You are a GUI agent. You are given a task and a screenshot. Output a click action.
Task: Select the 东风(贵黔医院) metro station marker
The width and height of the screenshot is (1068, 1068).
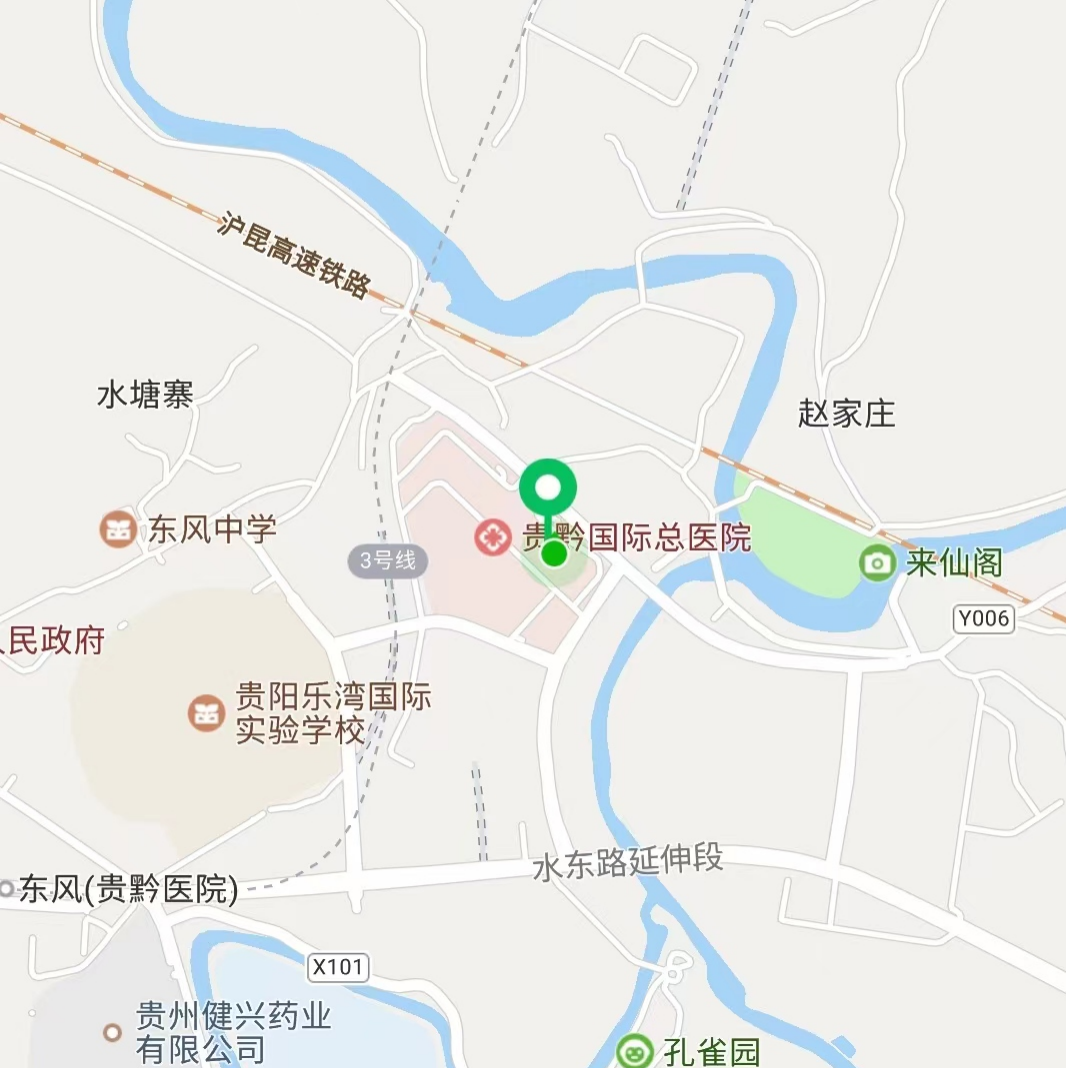(x=8, y=888)
